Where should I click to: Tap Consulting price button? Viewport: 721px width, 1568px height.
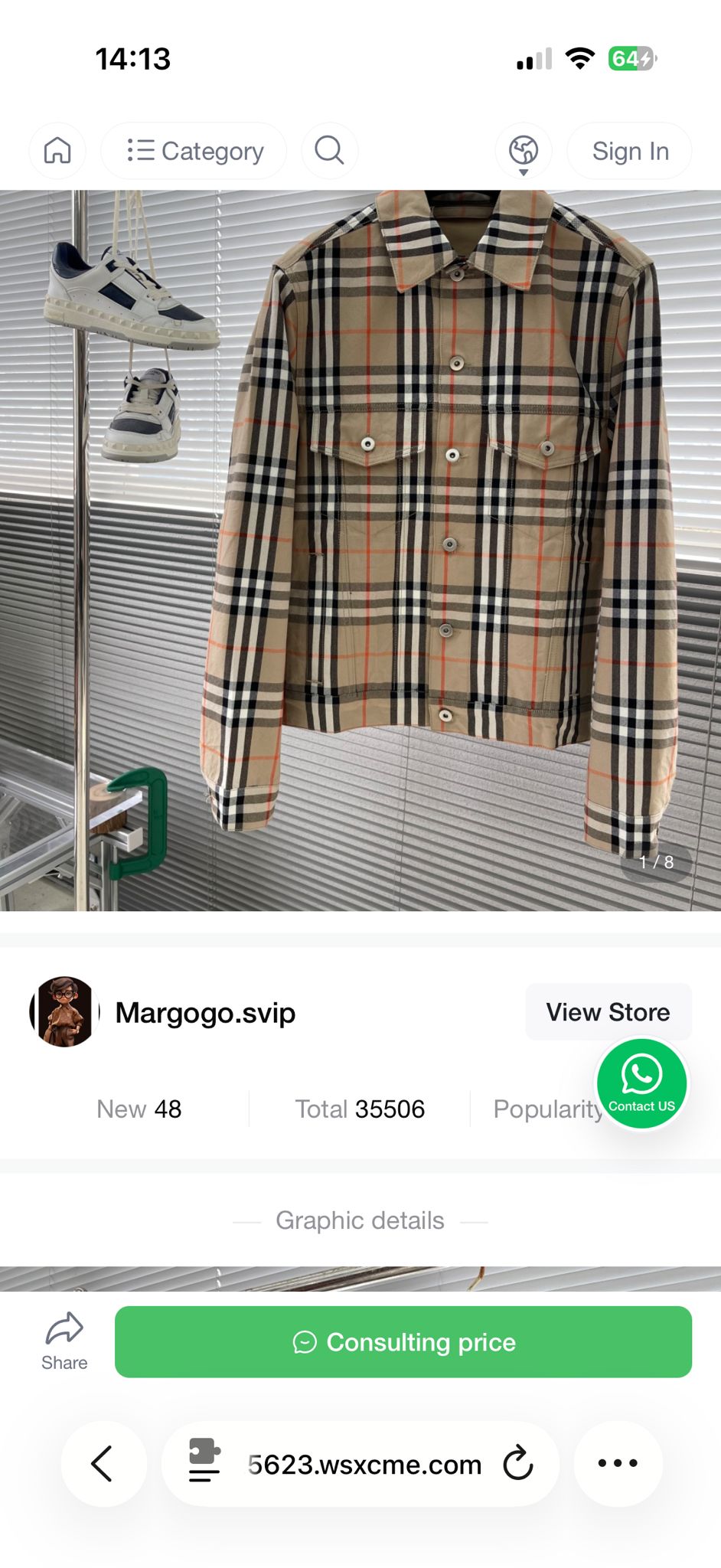[x=403, y=1342]
